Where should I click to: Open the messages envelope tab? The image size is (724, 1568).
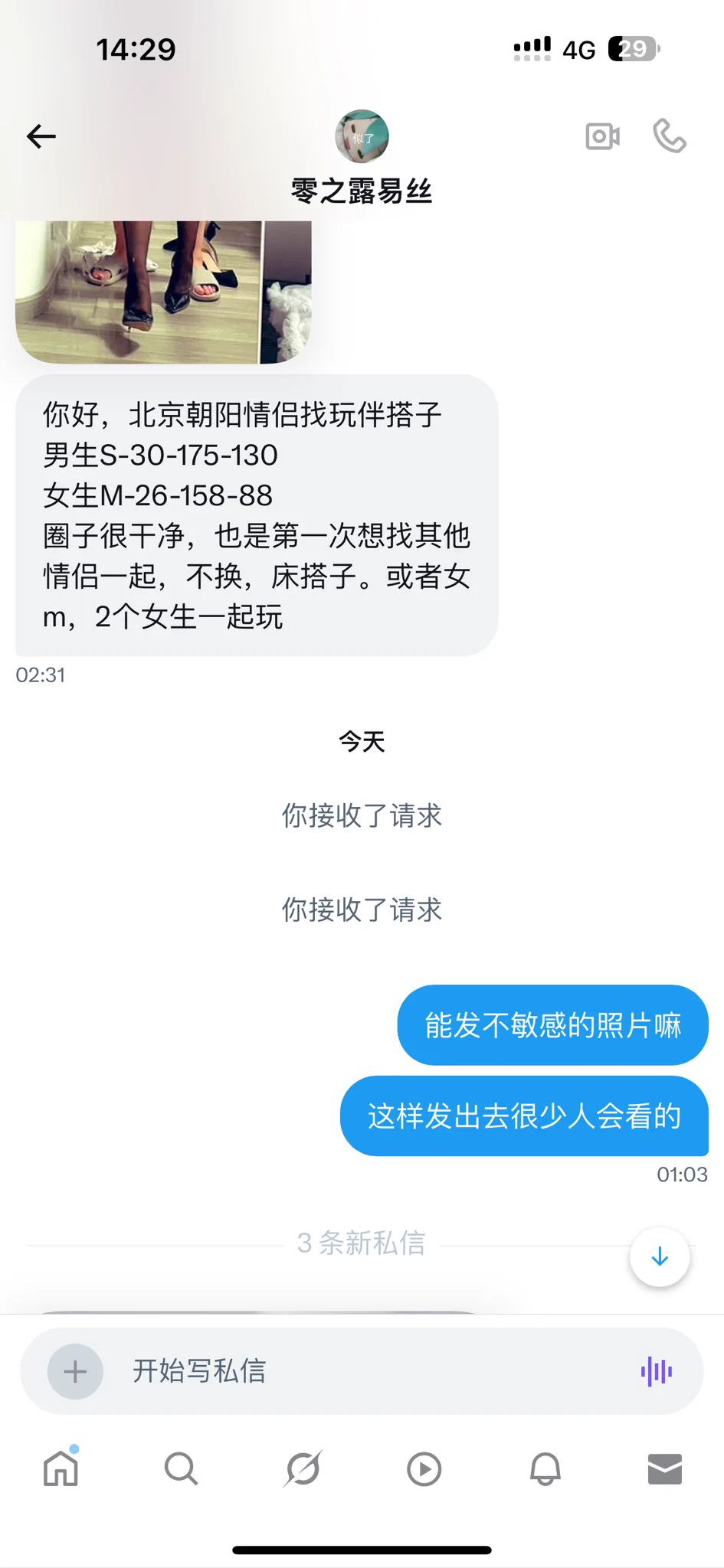click(664, 1468)
